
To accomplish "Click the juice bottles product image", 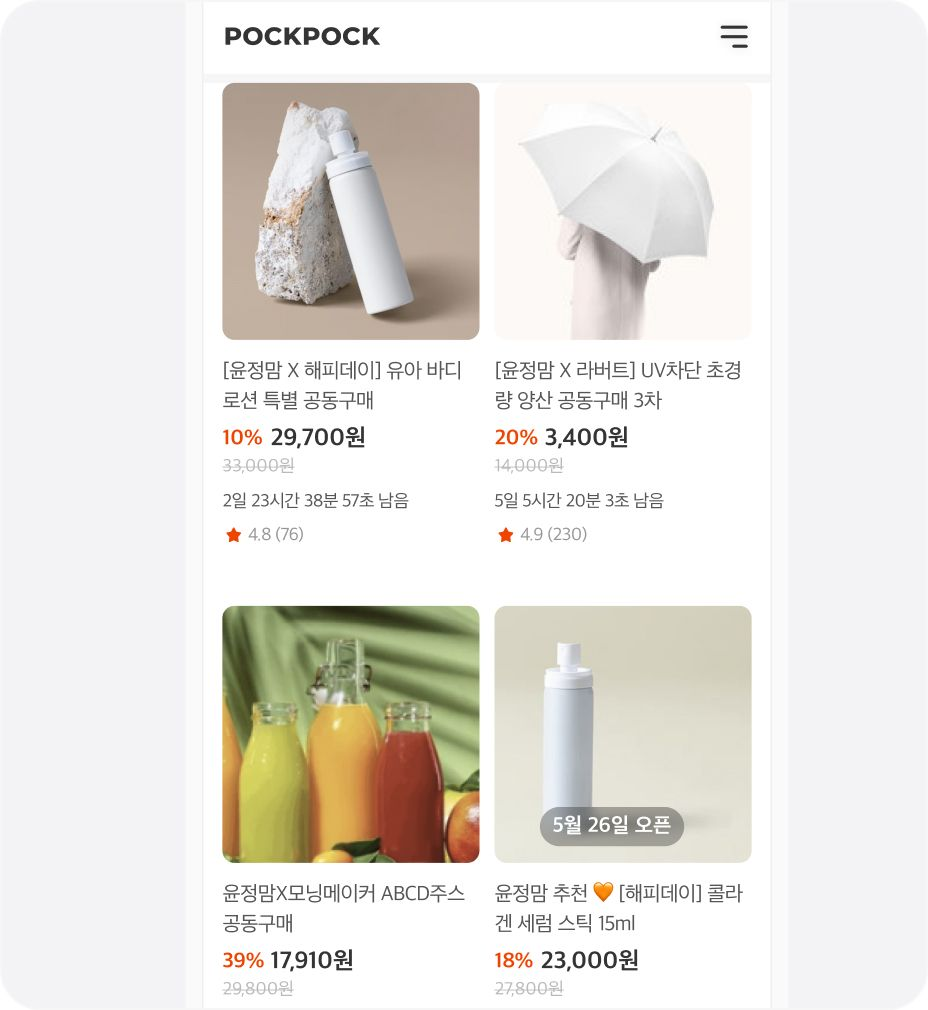I will [x=351, y=733].
